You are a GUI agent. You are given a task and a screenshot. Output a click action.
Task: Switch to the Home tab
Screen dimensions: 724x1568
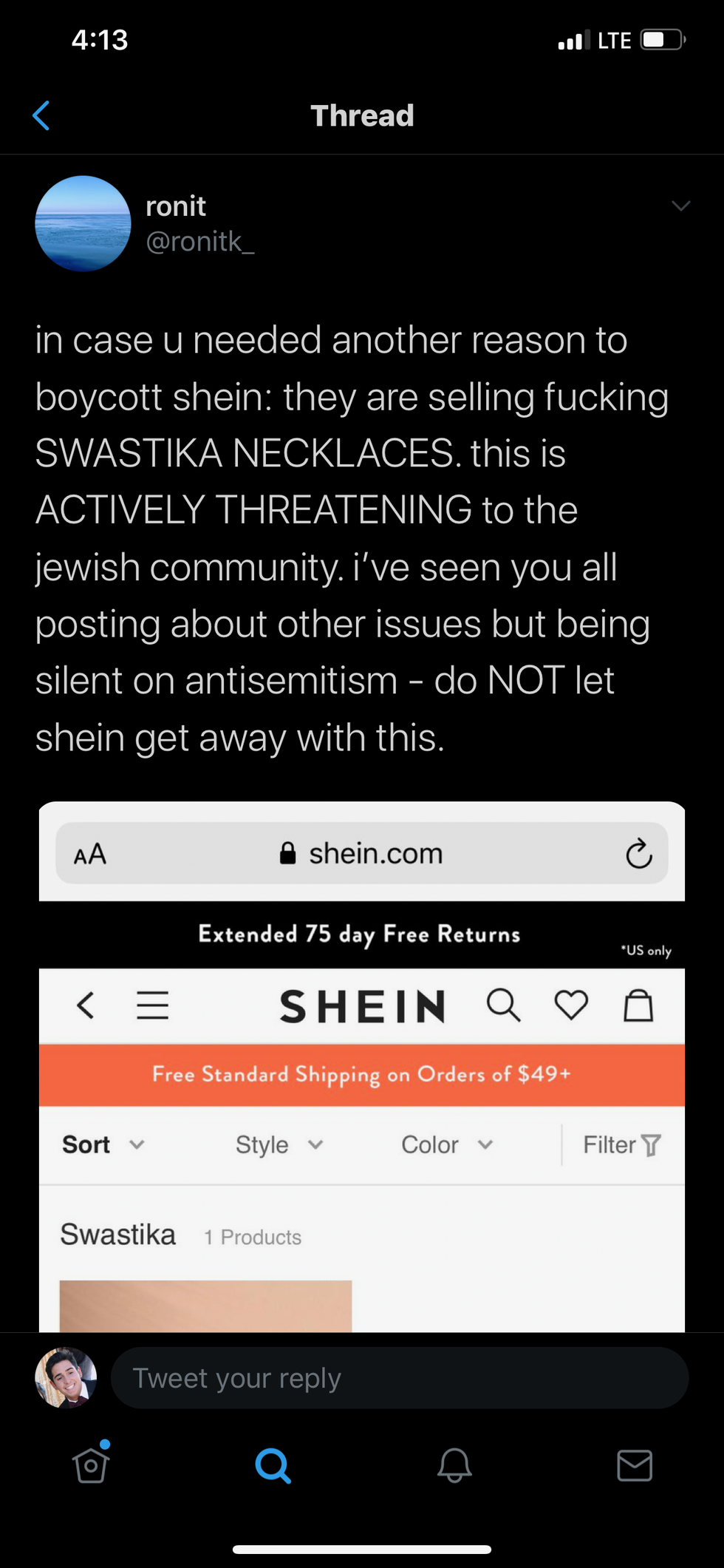[91, 1465]
